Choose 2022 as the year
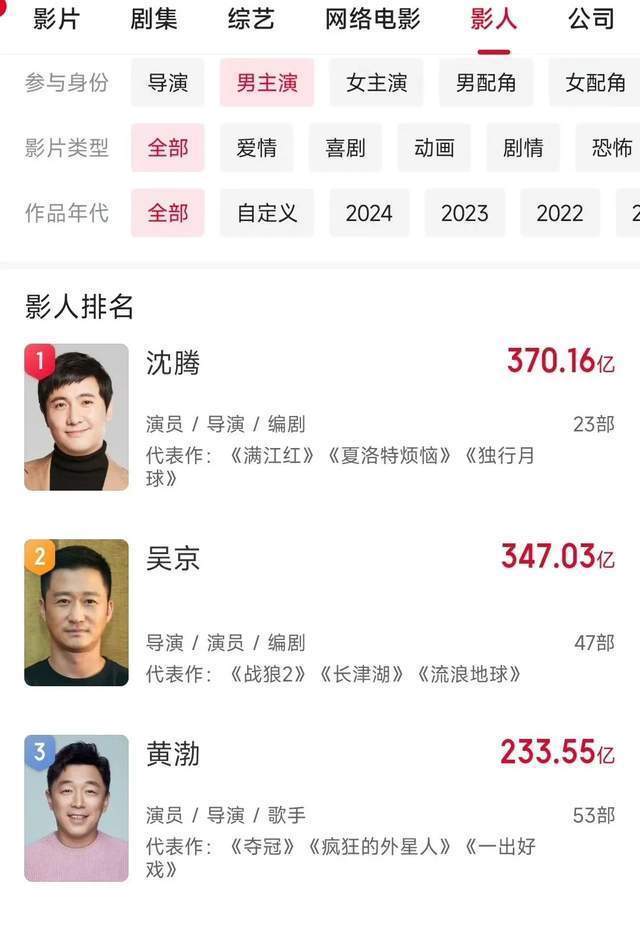This screenshot has width=640, height=928. tap(560, 213)
